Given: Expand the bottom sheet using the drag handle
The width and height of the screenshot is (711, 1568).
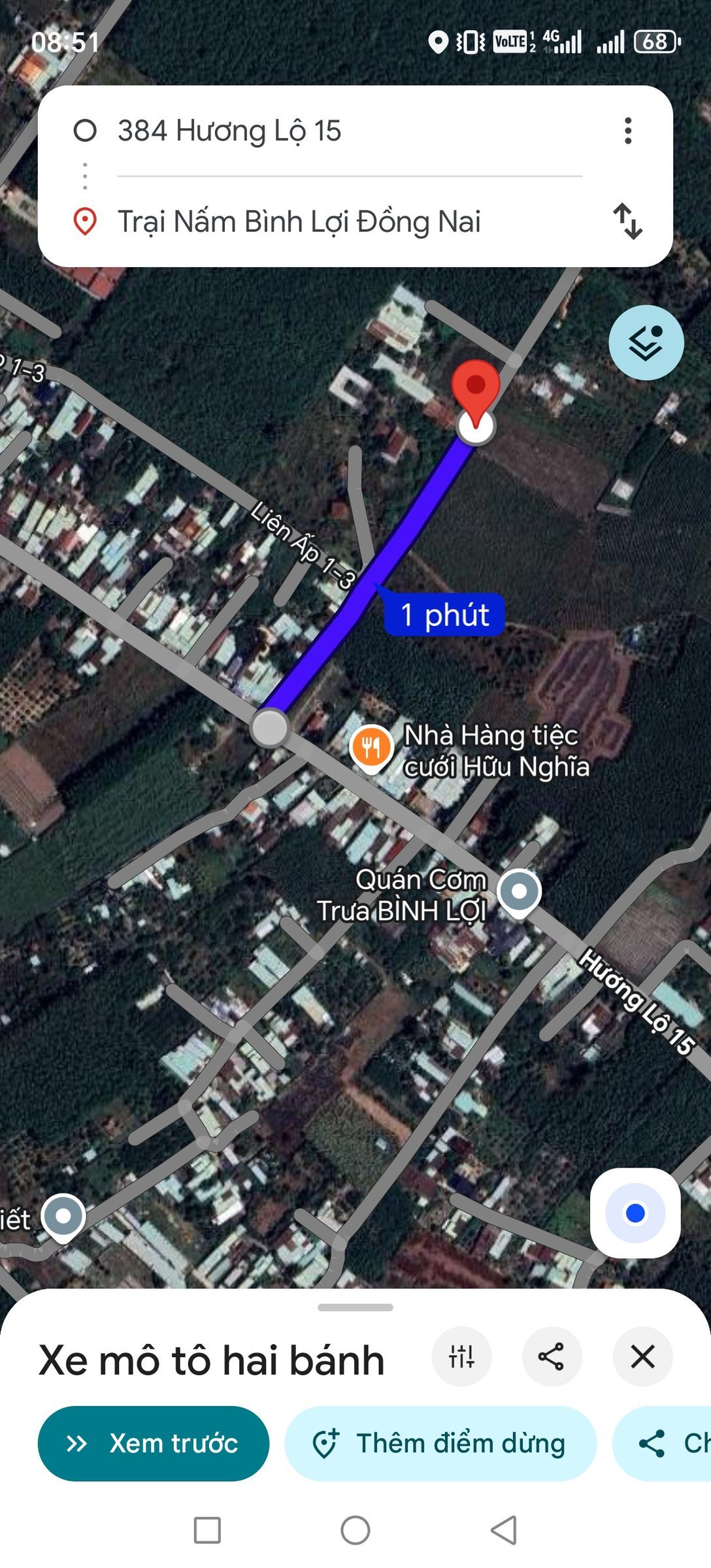Looking at the screenshot, I should (355, 1307).
